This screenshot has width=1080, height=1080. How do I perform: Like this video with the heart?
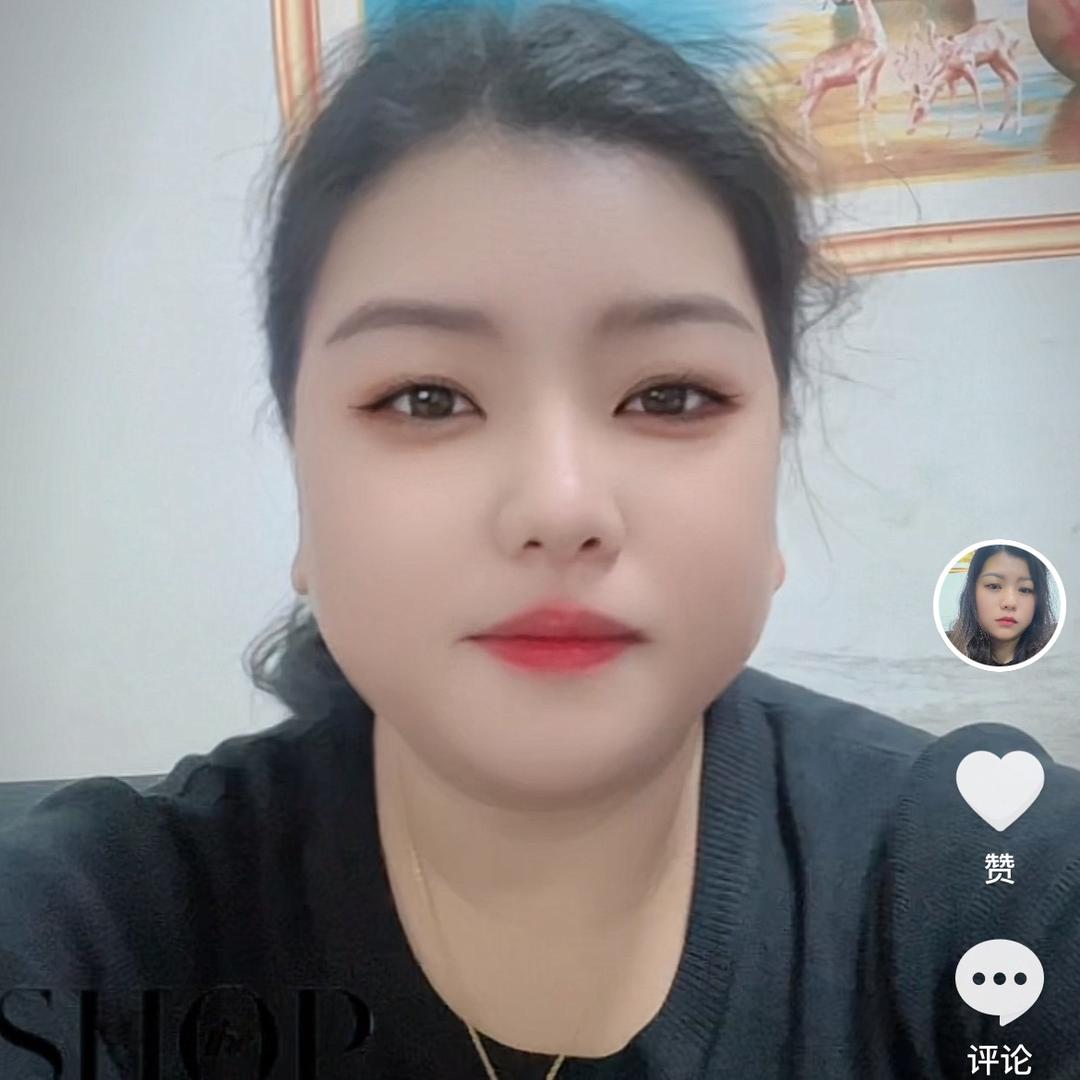click(999, 788)
